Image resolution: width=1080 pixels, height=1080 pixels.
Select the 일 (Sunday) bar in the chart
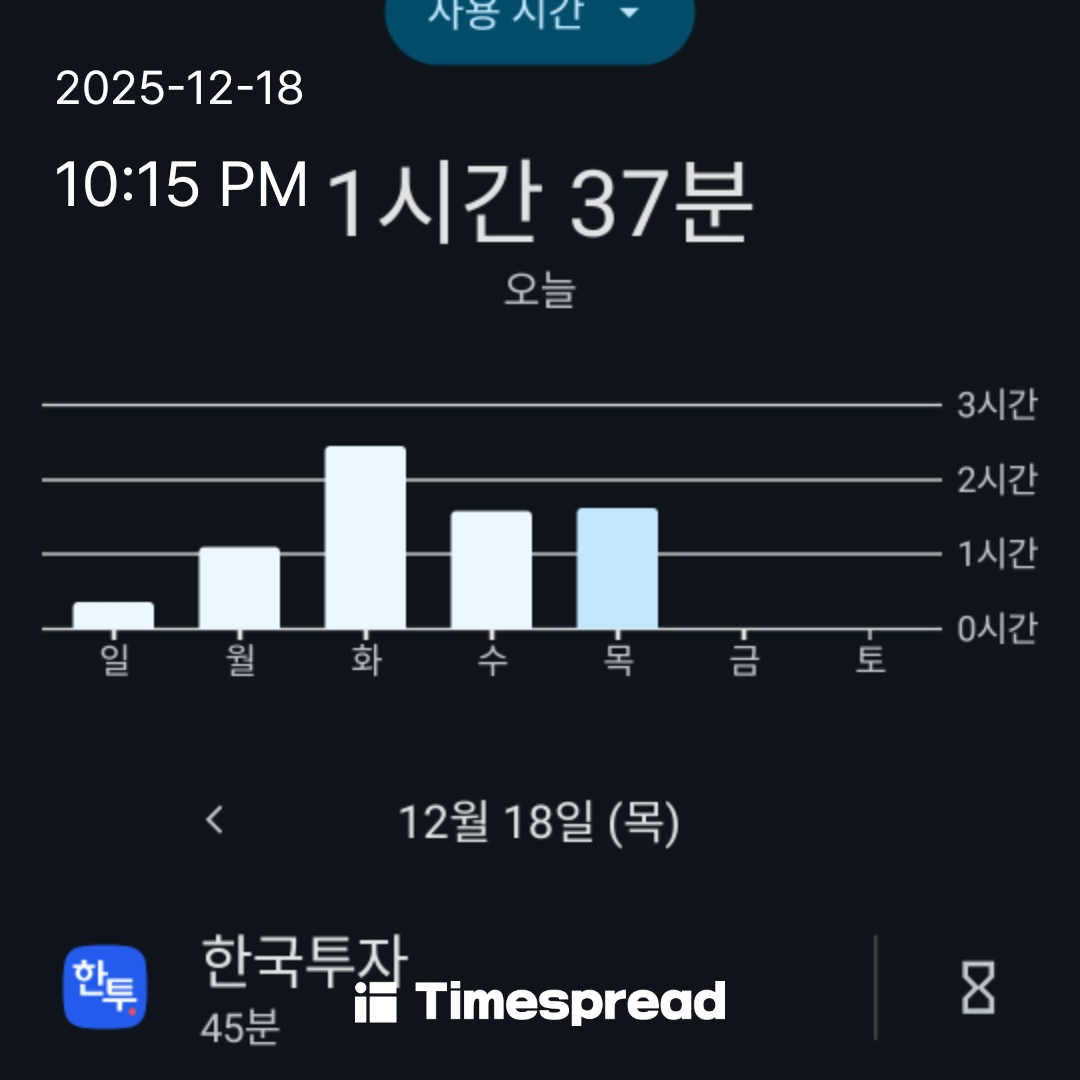point(113,615)
